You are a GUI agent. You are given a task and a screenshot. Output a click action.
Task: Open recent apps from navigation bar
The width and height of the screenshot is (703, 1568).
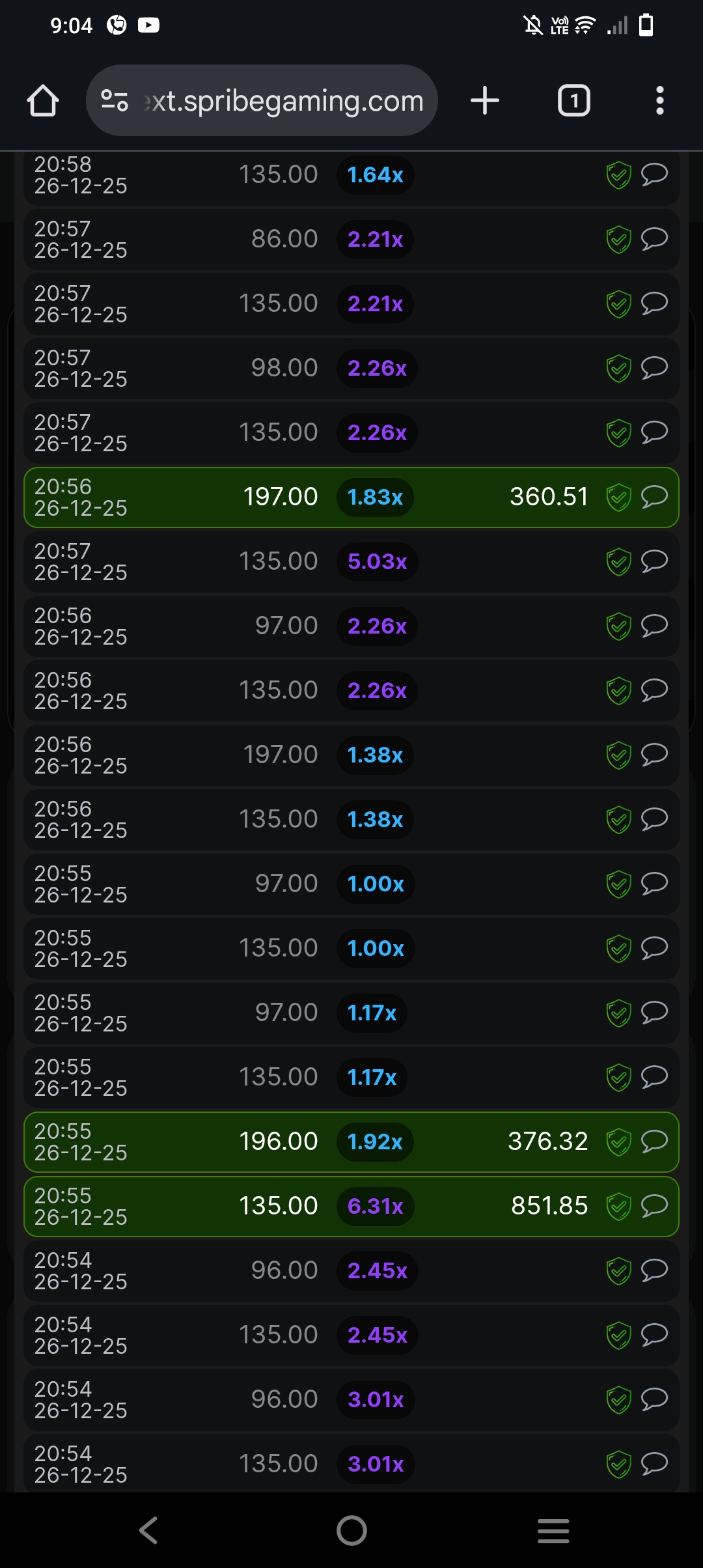(x=553, y=1530)
